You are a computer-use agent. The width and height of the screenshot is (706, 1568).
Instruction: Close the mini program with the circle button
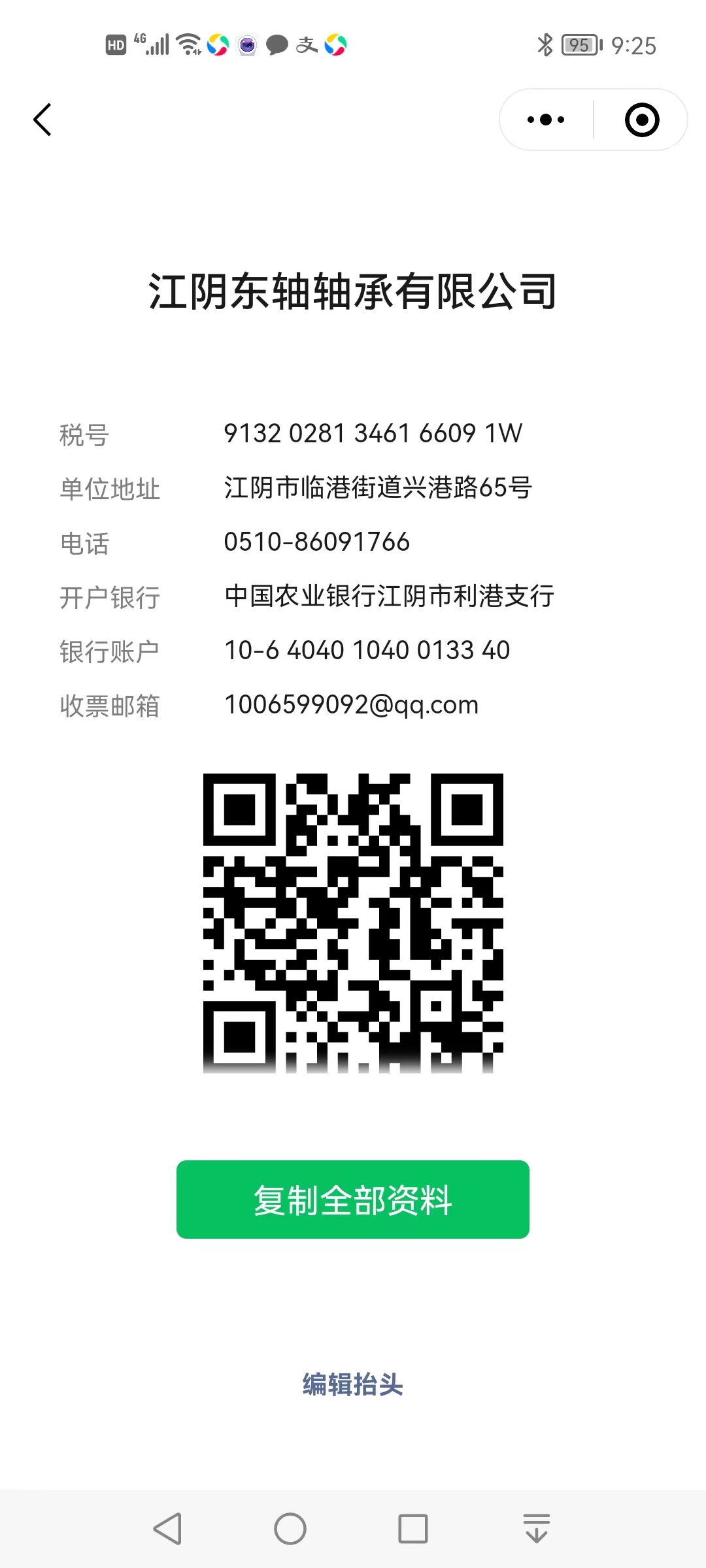642,120
